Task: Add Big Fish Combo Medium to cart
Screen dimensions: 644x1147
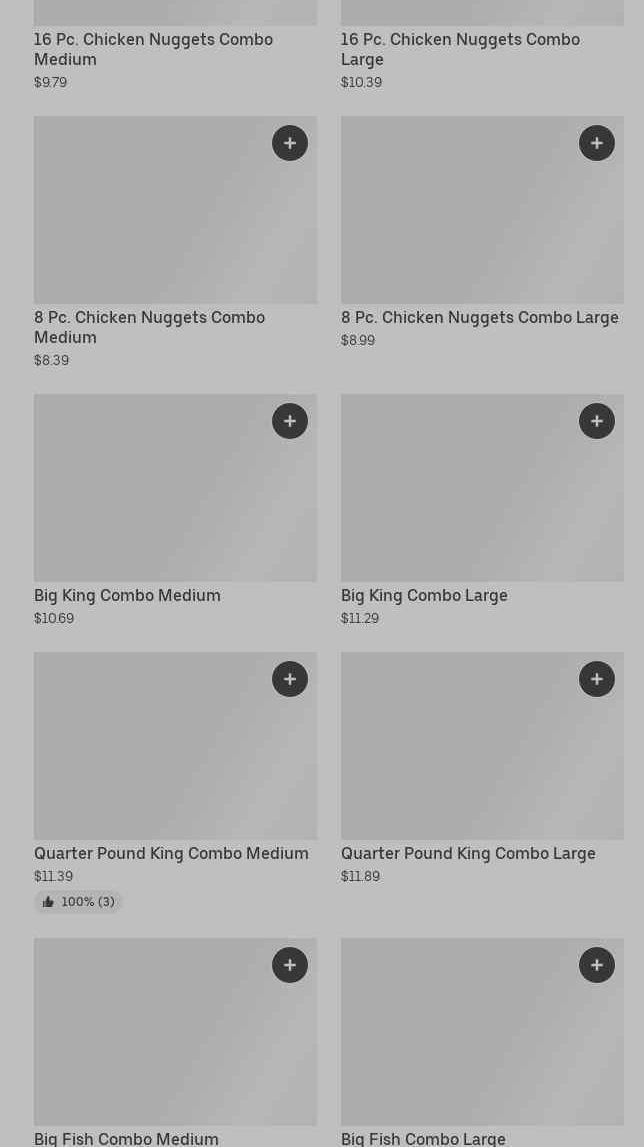Action: coord(290,965)
